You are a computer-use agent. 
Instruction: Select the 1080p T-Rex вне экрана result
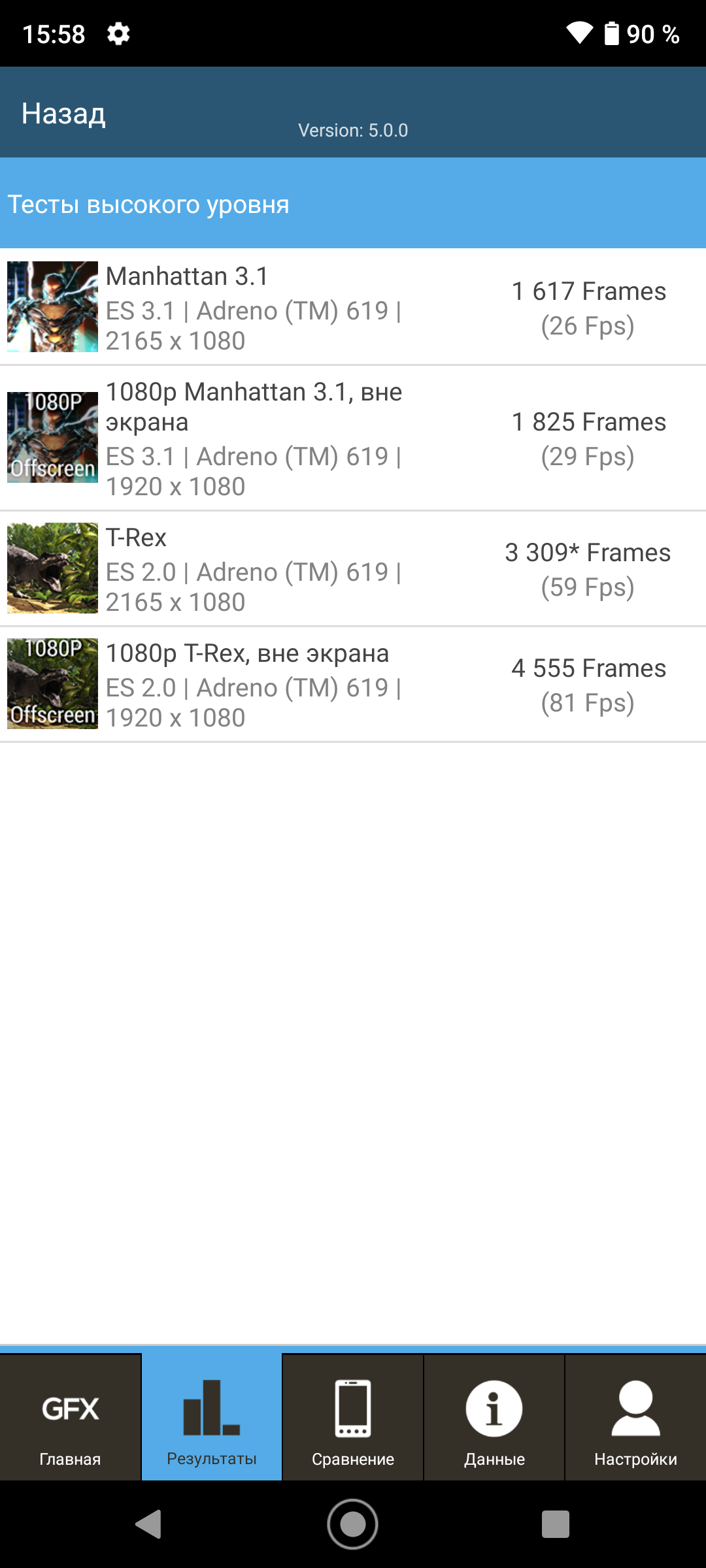tap(353, 684)
